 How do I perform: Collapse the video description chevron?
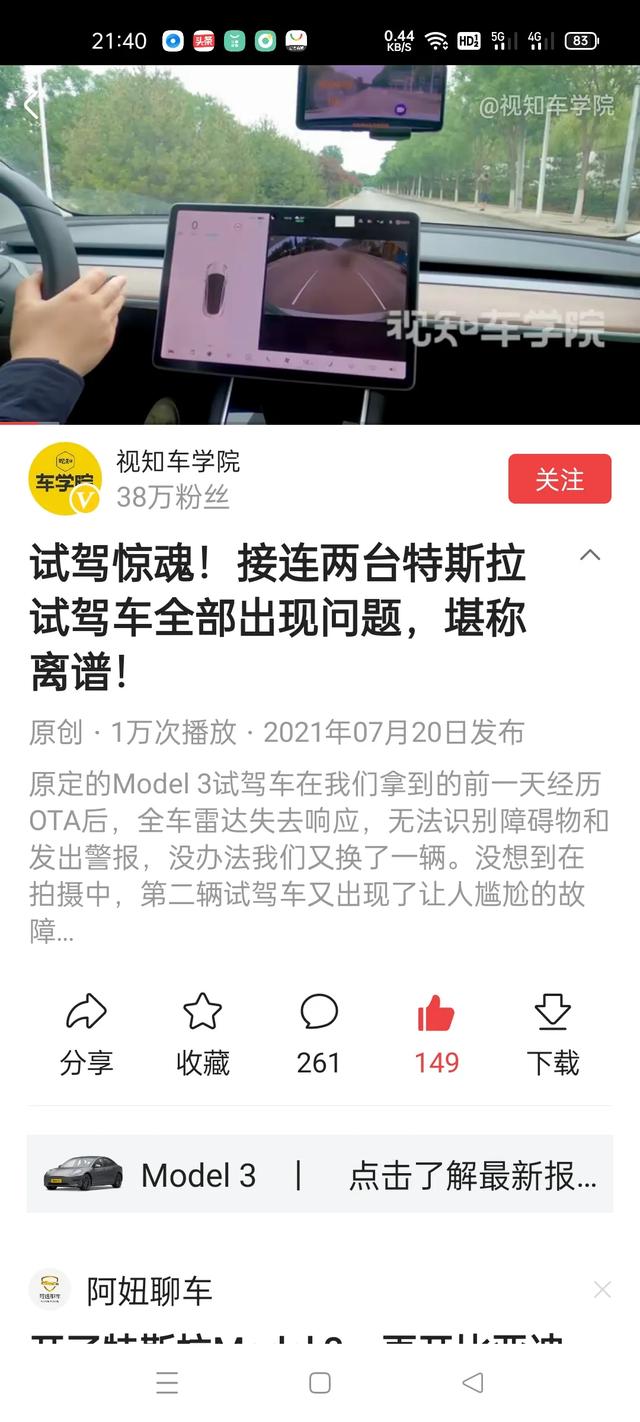point(590,555)
